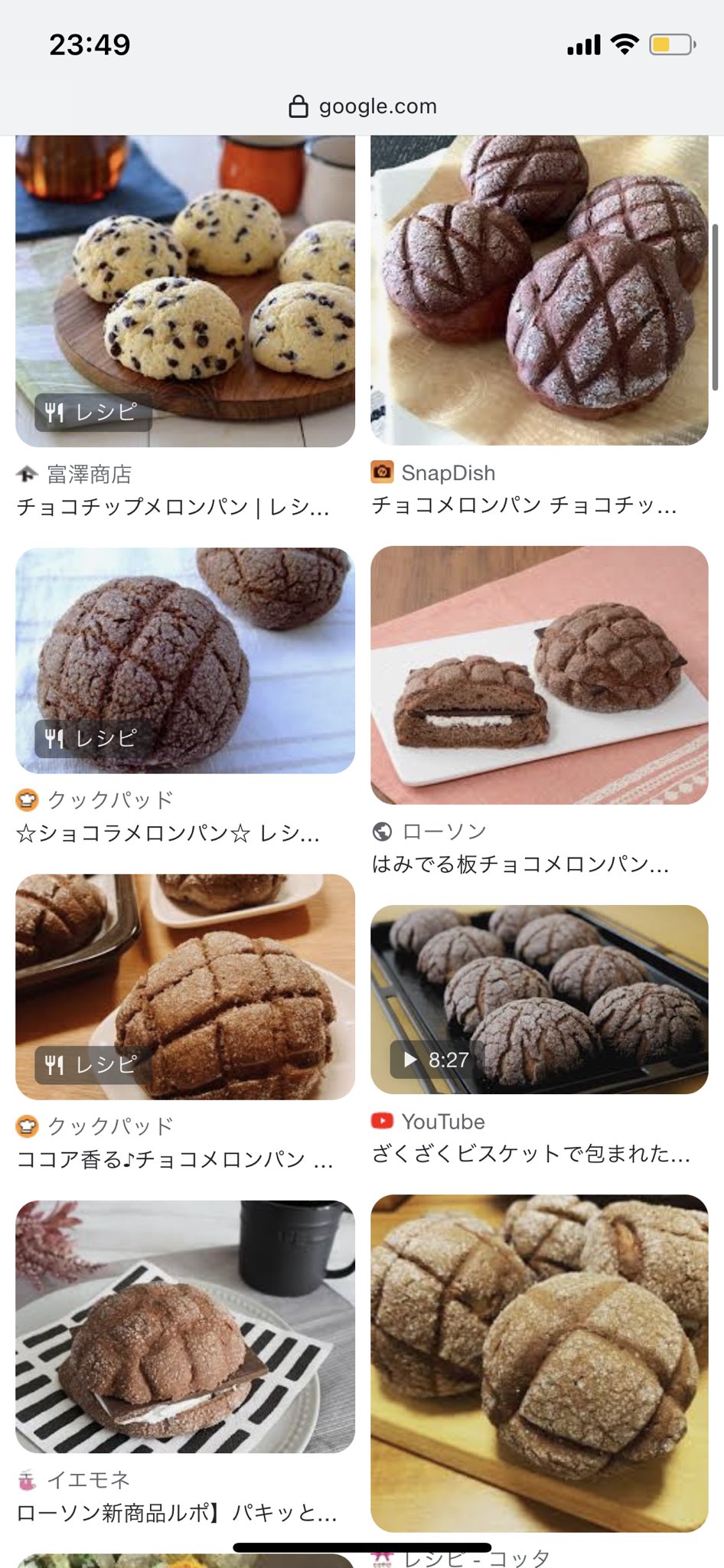Viewport: 724px width, 1568px height.
Task: Open the 8:27 YouTube video result
Action: point(539,999)
